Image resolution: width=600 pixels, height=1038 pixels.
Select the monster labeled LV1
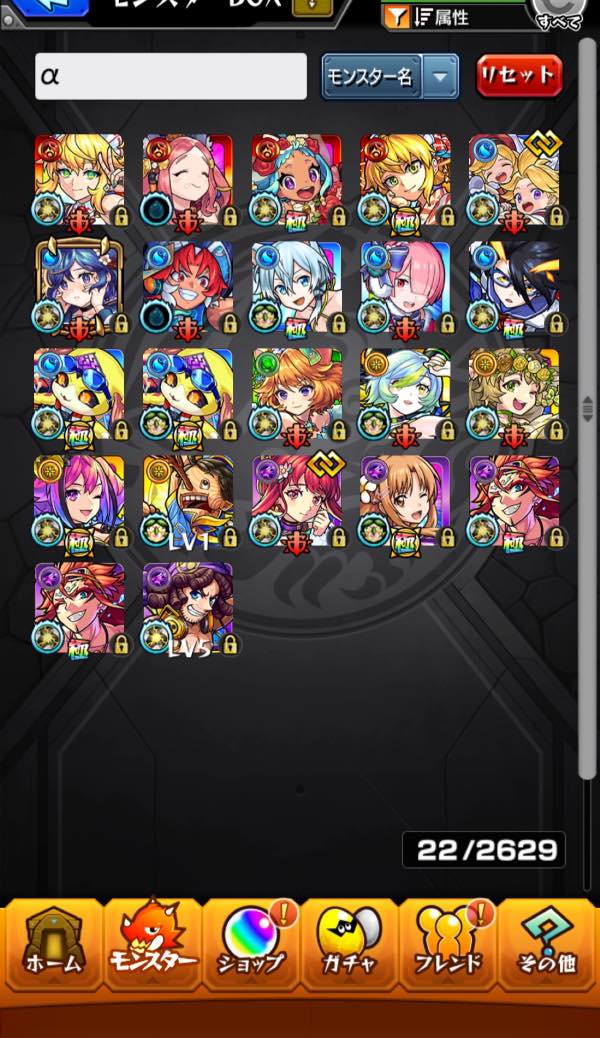[x=188, y=502]
